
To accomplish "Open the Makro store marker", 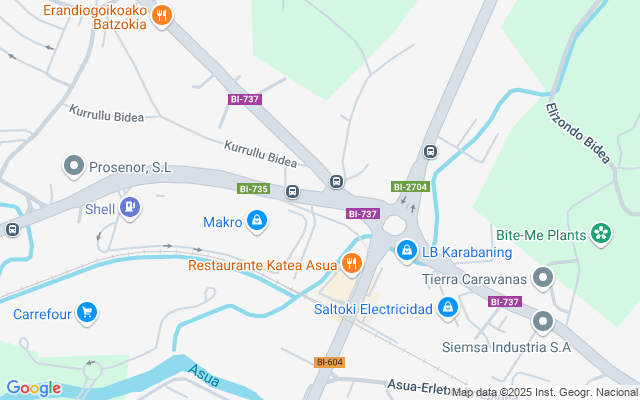I will click(x=257, y=221).
